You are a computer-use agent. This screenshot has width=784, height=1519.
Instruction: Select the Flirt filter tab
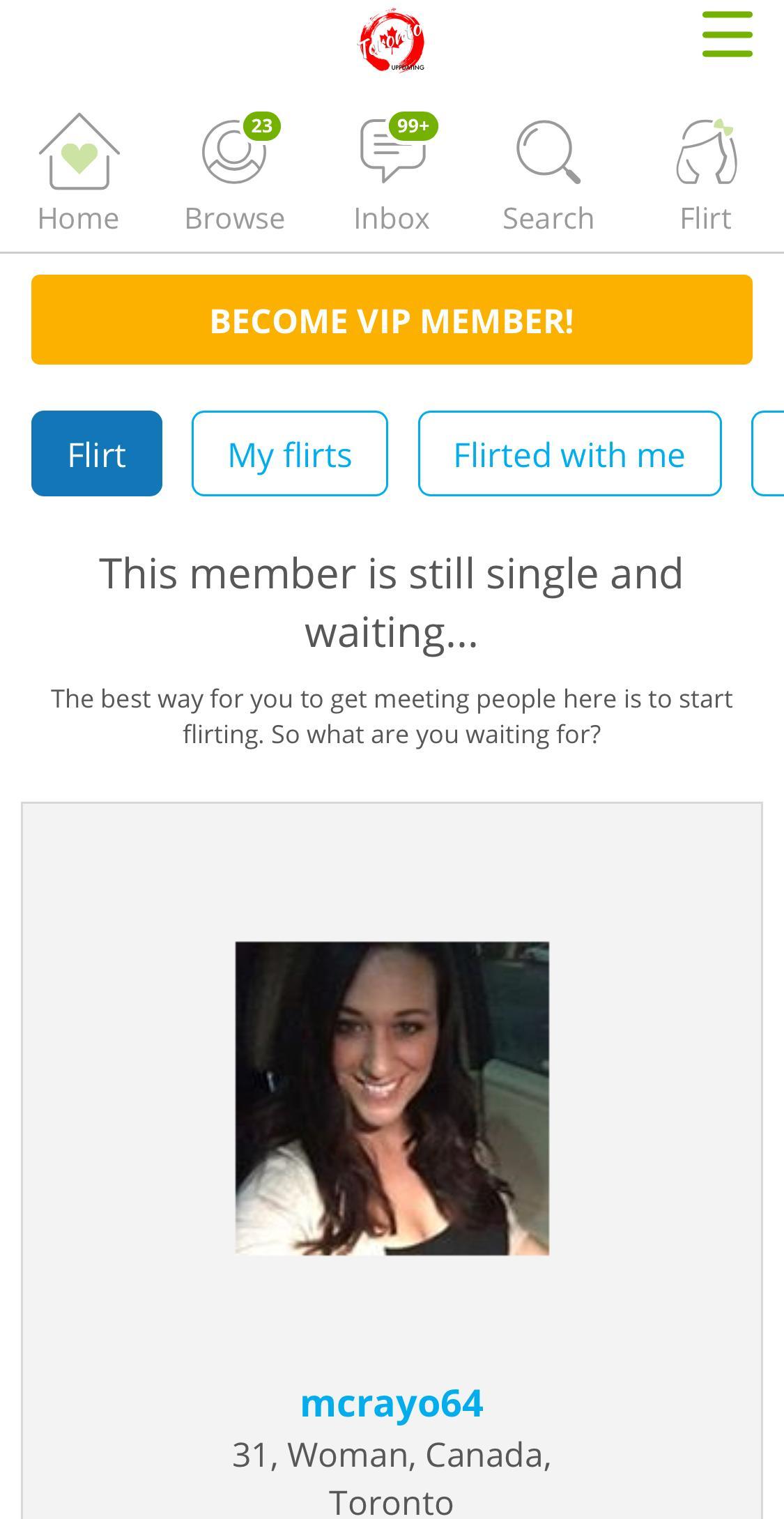click(x=95, y=453)
